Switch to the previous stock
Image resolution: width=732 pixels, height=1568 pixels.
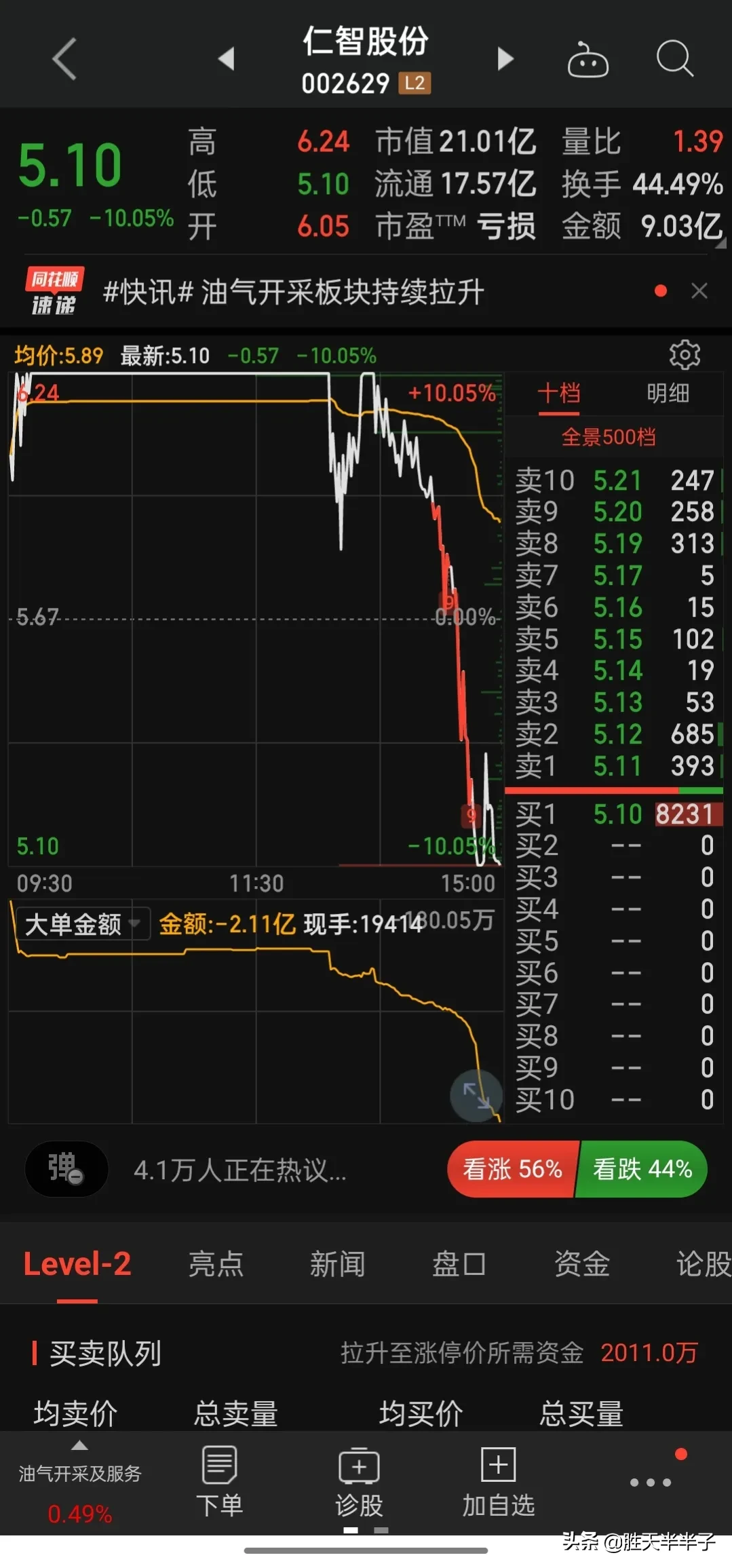coord(227,59)
